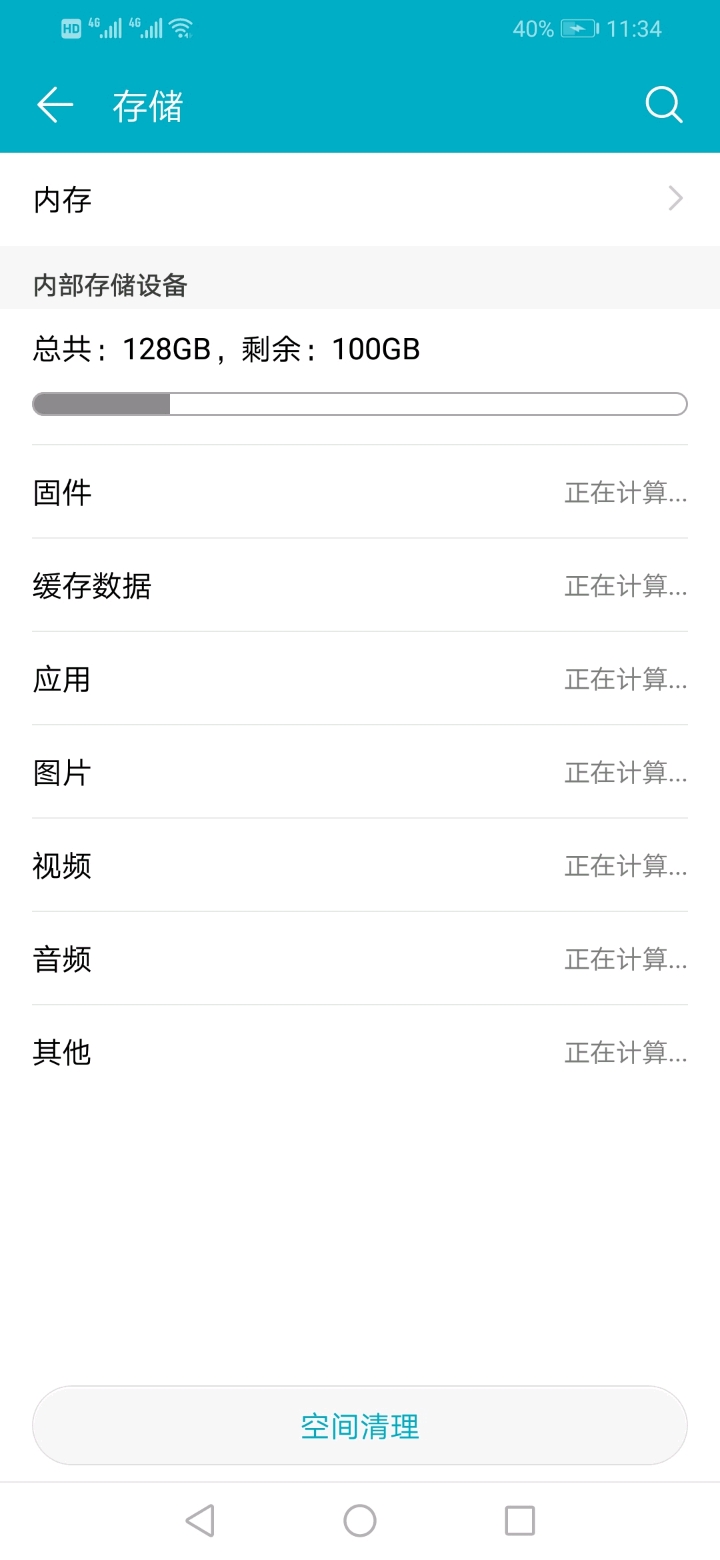This screenshot has height=1560, width=720.
Task: Select the 图片 storage row
Action: tap(360, 772)
